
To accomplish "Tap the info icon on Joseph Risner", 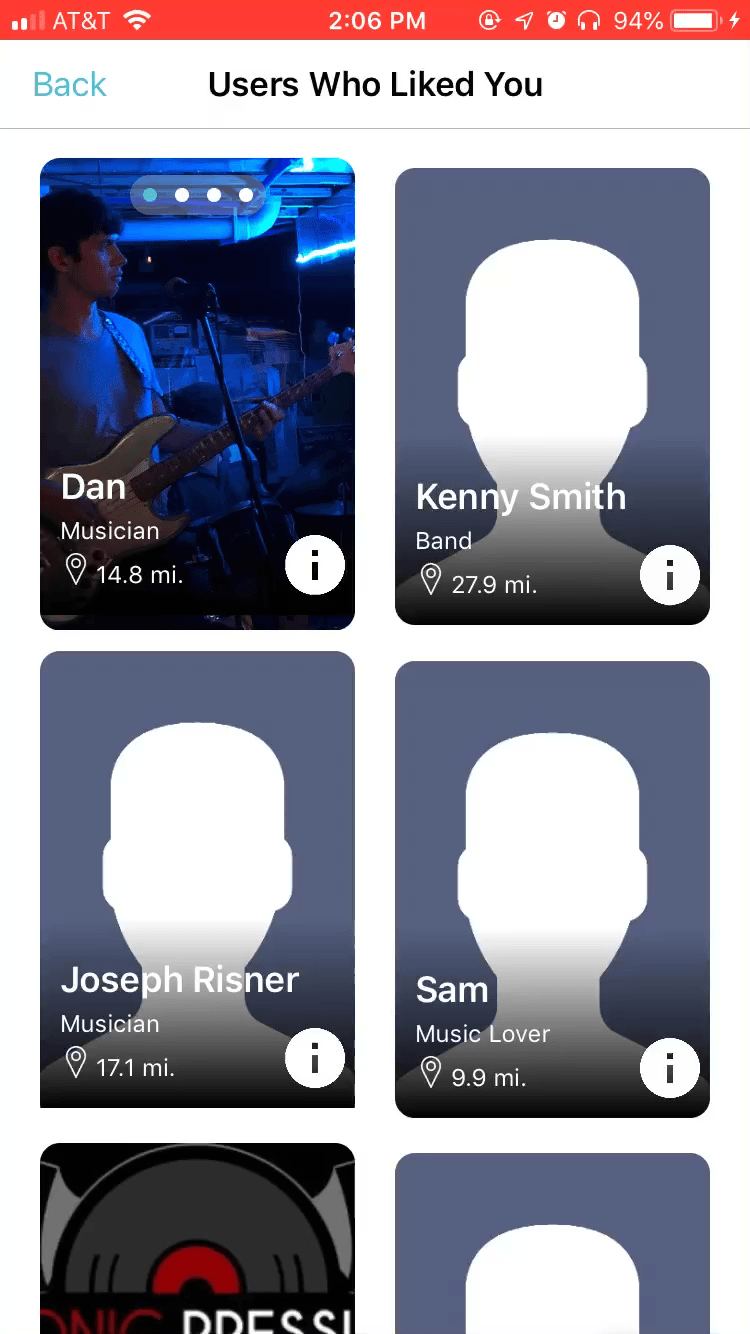I will pos(315,1058).
